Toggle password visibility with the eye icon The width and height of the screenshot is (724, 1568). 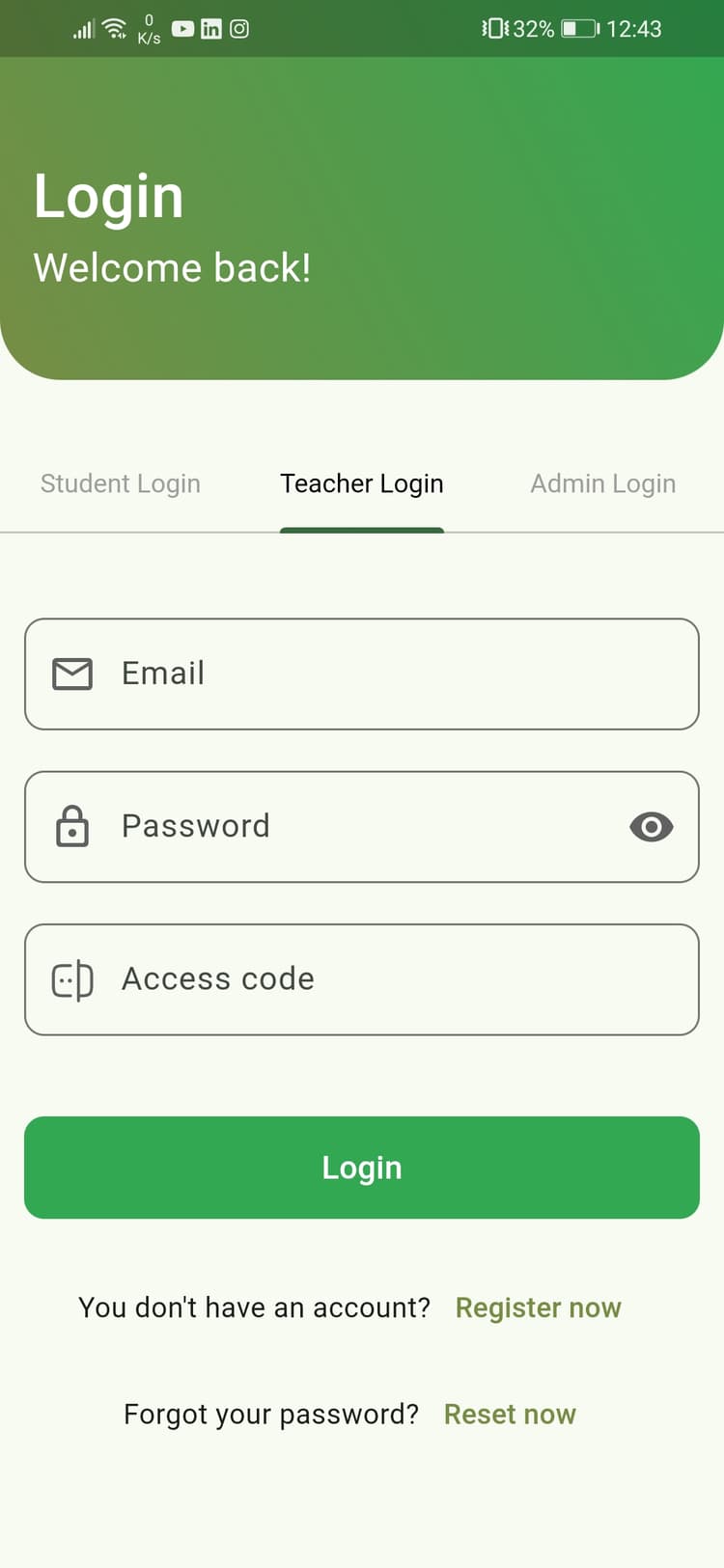652,827
